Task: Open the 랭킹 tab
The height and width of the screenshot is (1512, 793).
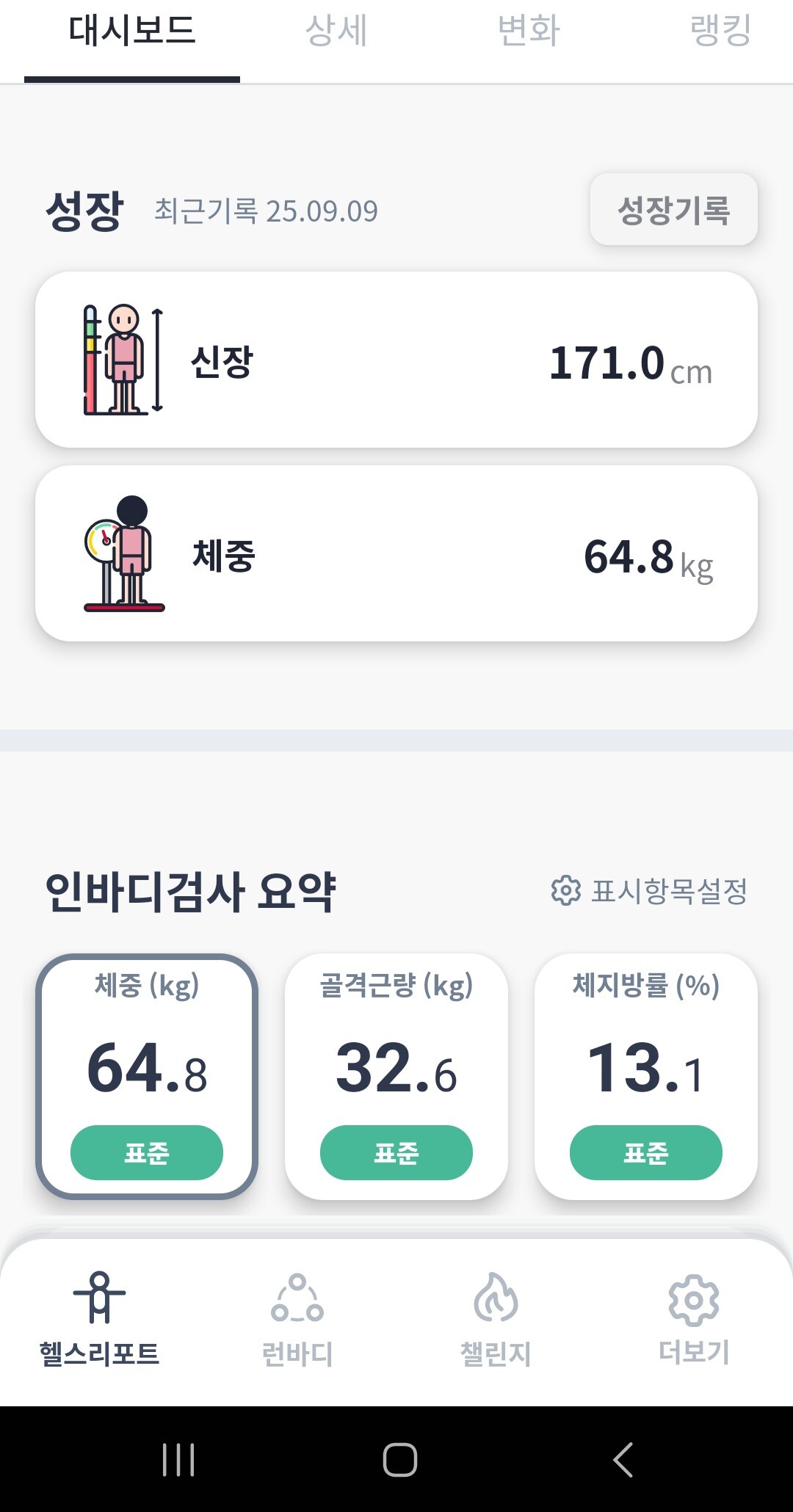Action: pyautogui.click(x=720, y=32)
